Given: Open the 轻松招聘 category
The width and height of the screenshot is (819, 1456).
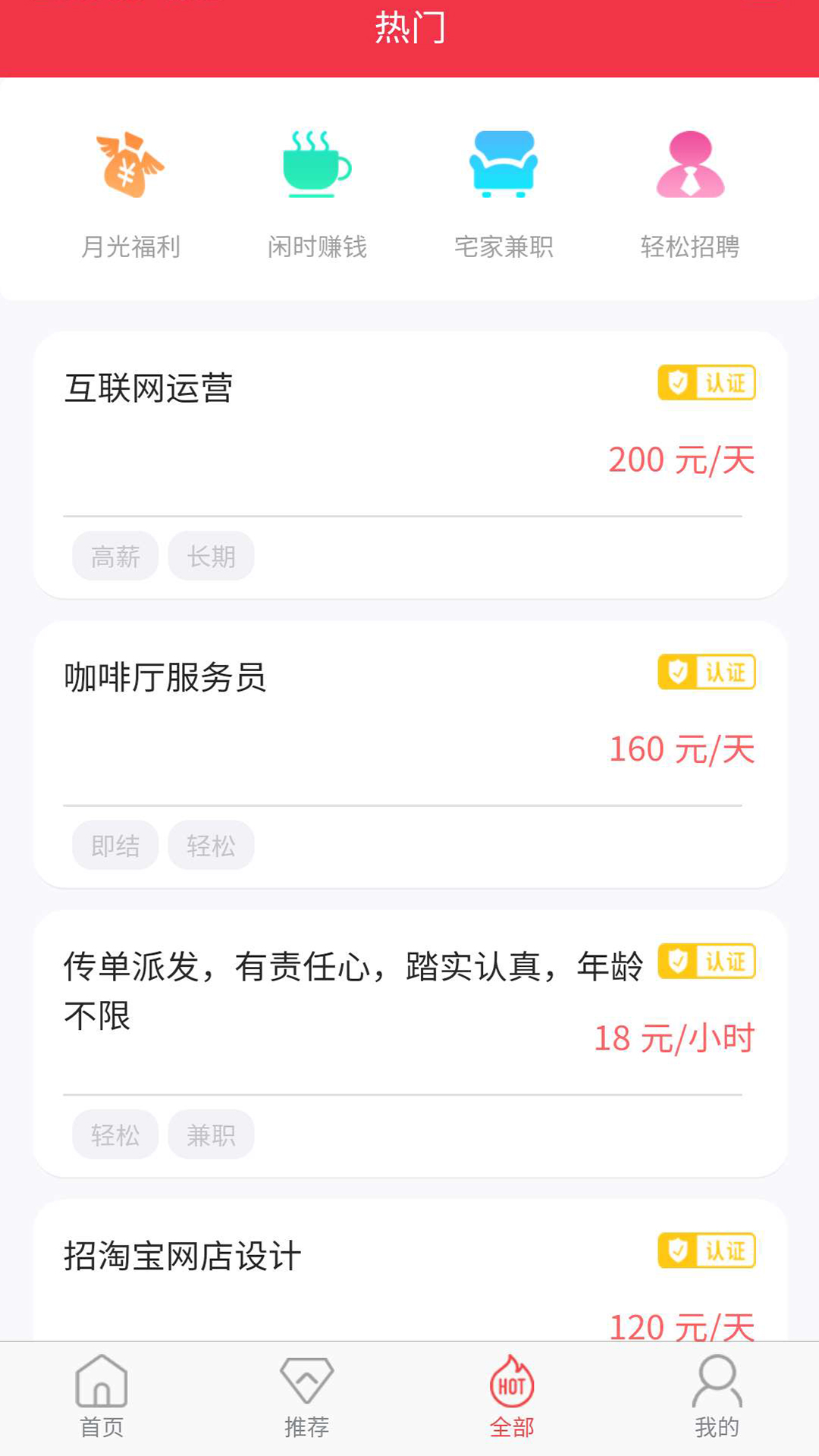Looking at the screenshot, I should [x=690, y=193].
